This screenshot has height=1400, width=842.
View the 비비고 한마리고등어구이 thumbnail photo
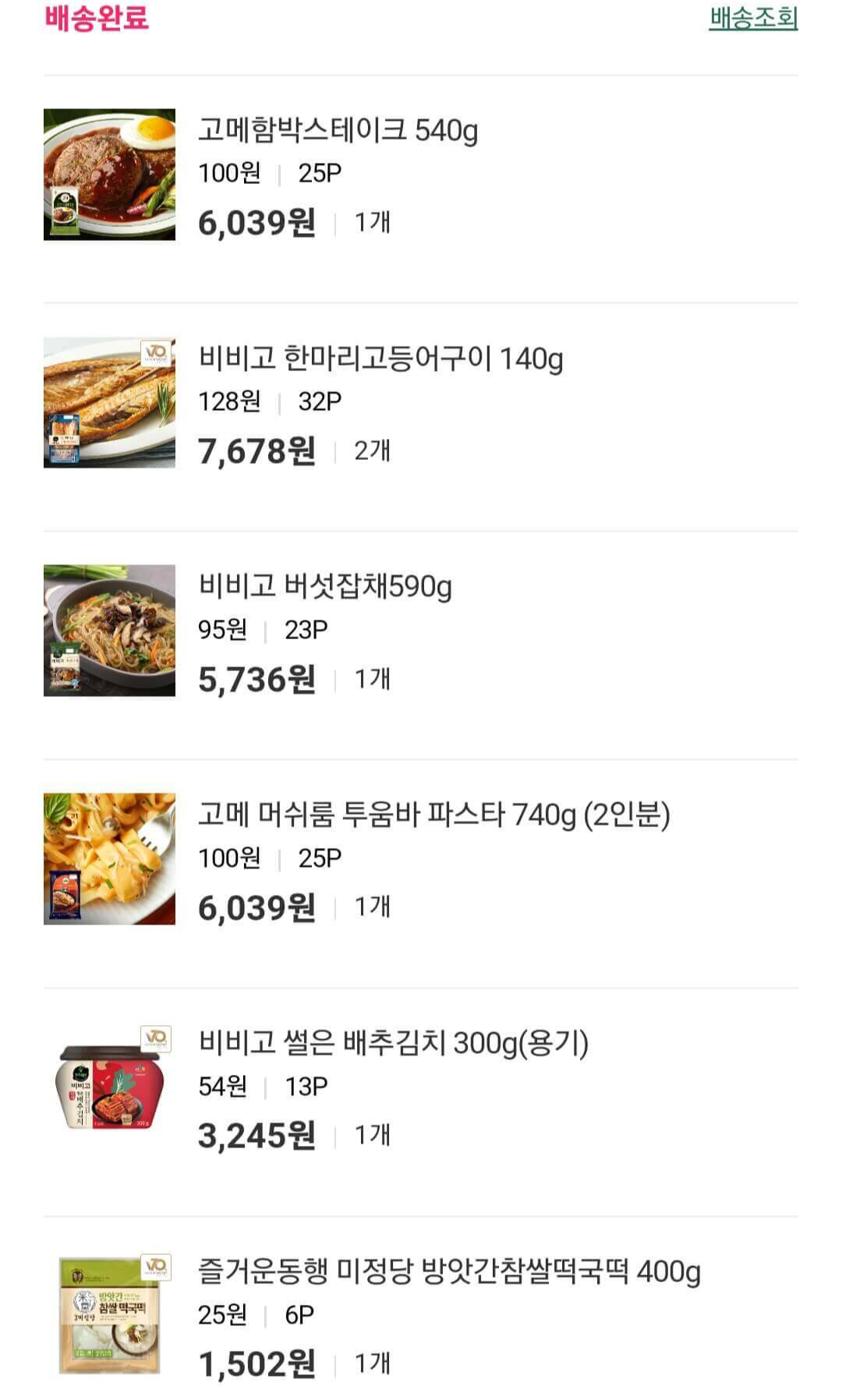pyautogui.click(x=110, y=400)
